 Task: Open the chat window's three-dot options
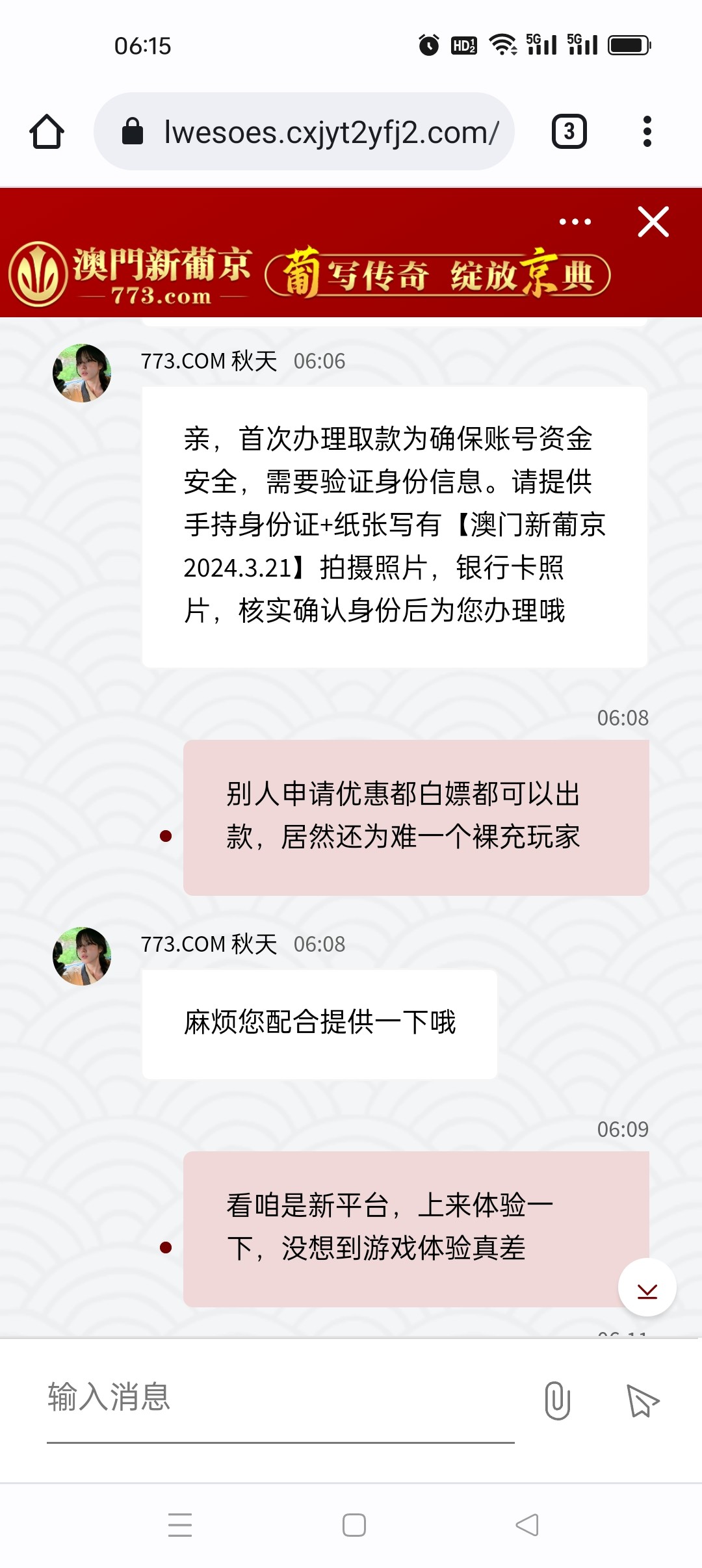[x=575, y=222]
